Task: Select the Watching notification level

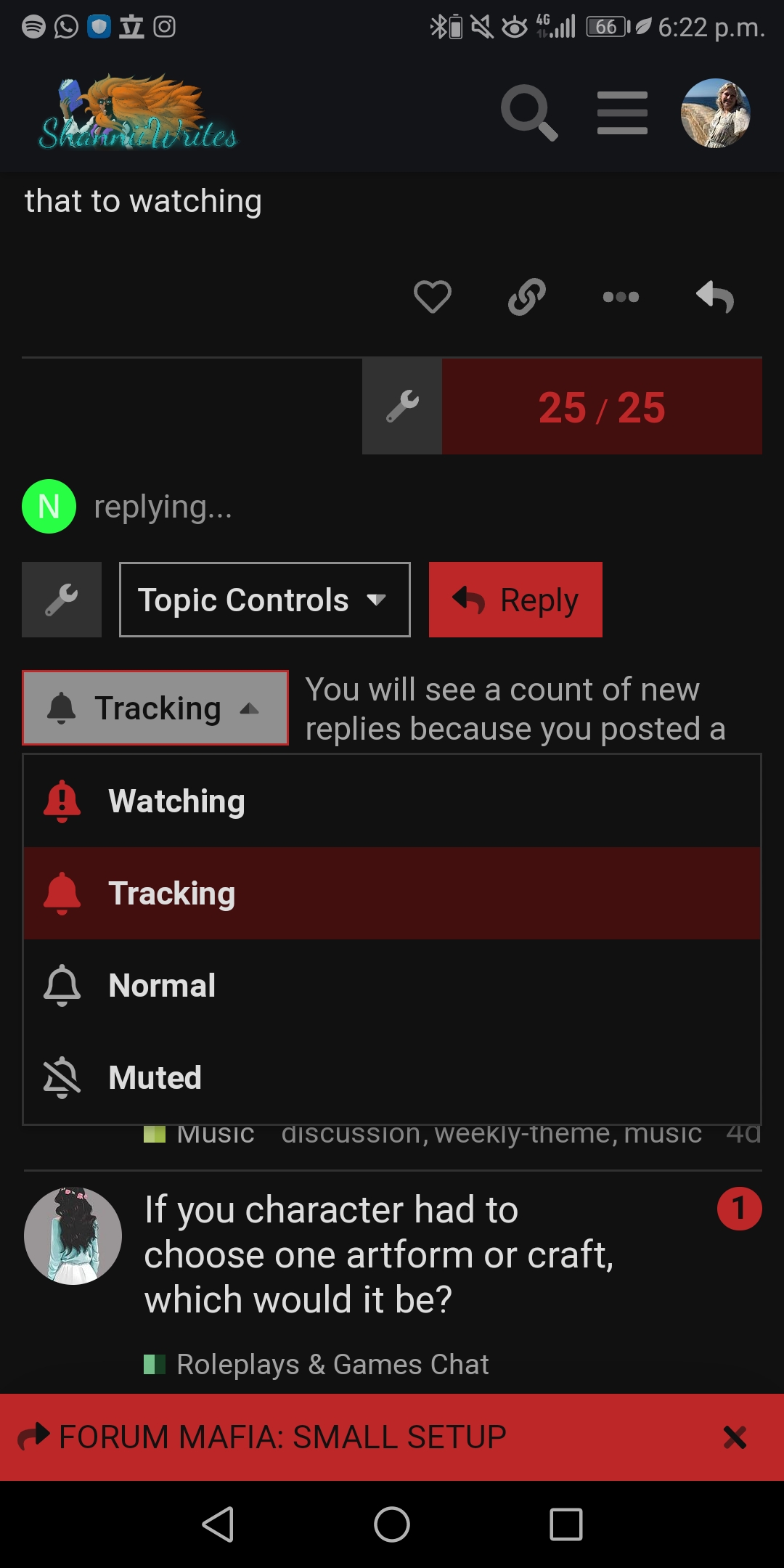Action: click(x=392, y=801)
